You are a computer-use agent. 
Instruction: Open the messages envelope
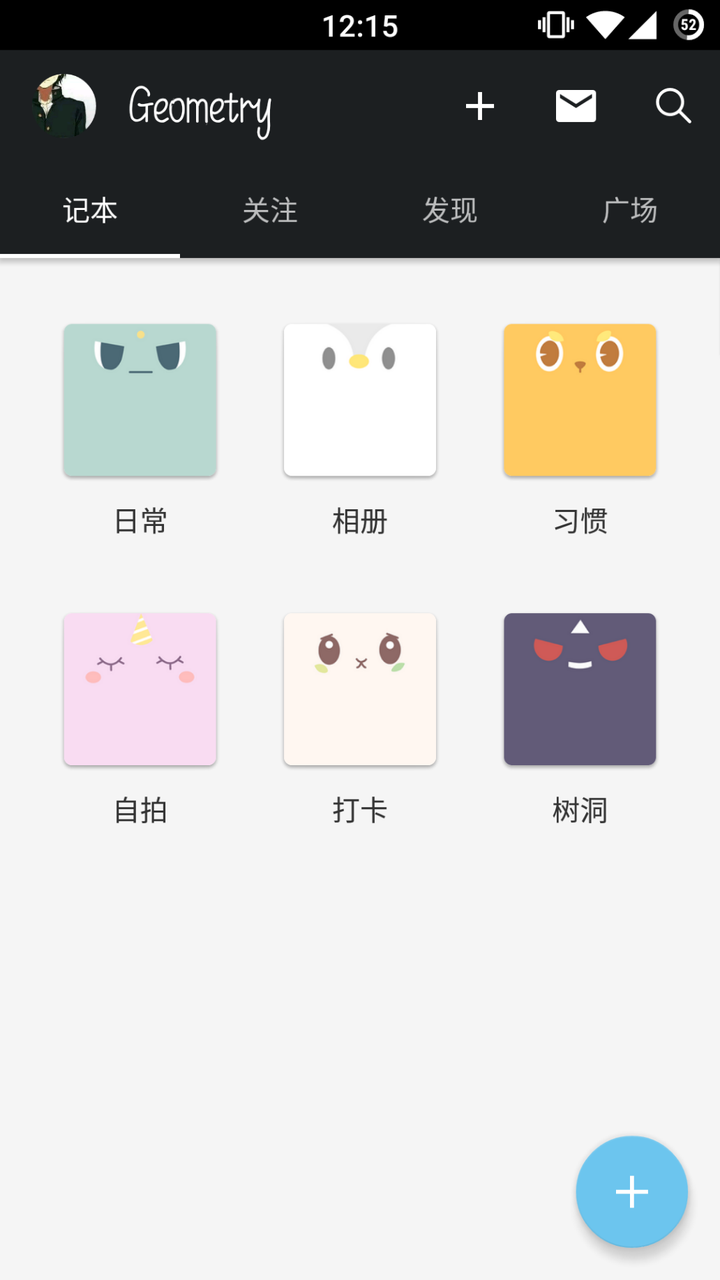tap(576, 106)
